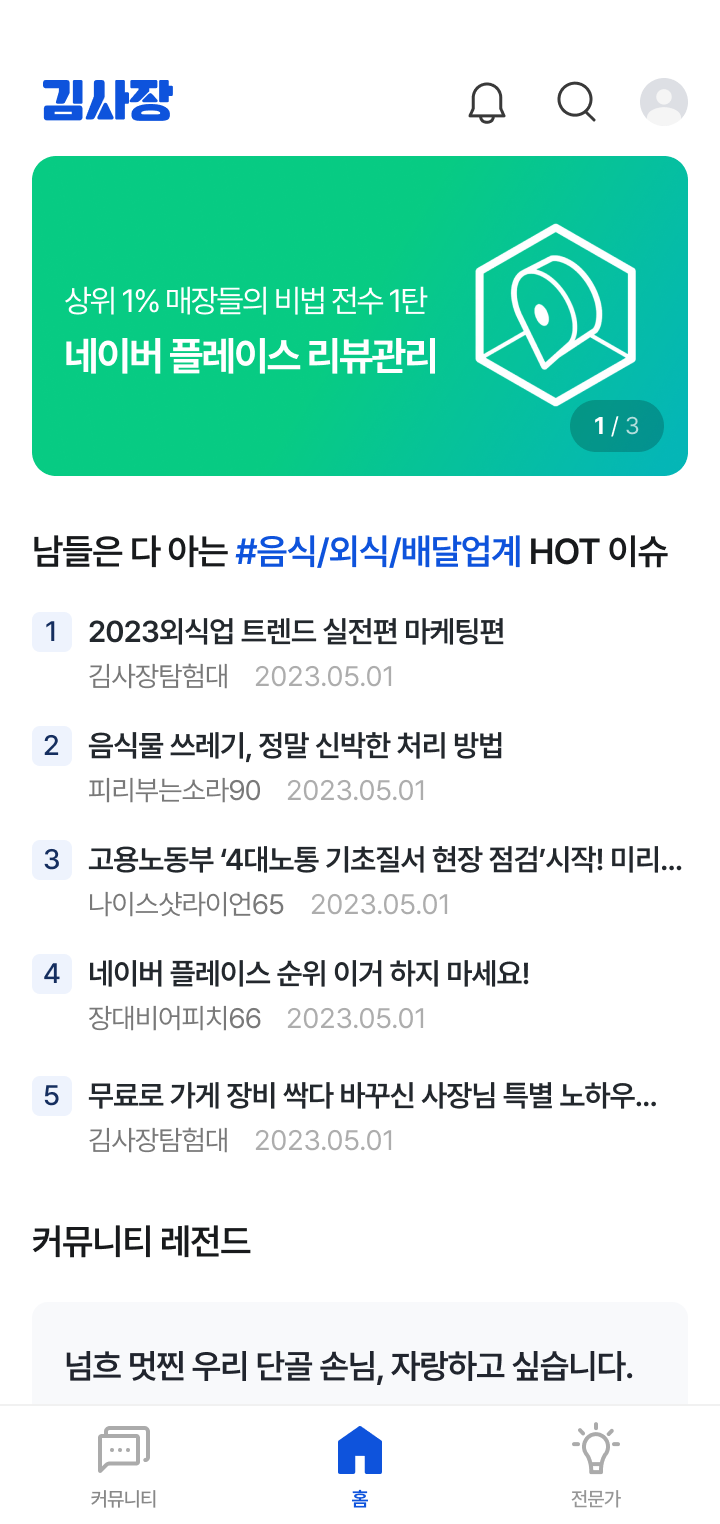Open the profile avatar

coord(664,102)
